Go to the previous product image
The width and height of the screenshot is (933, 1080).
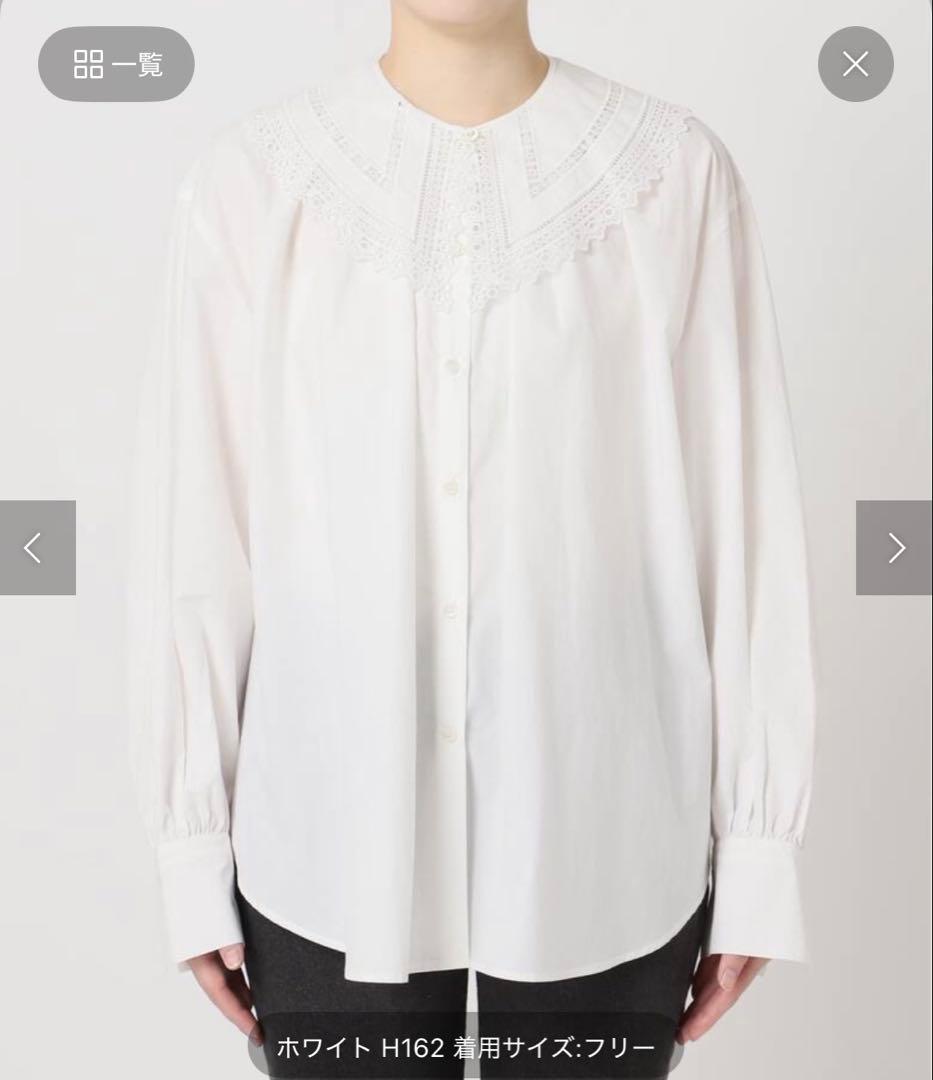(x=36, y=547)
